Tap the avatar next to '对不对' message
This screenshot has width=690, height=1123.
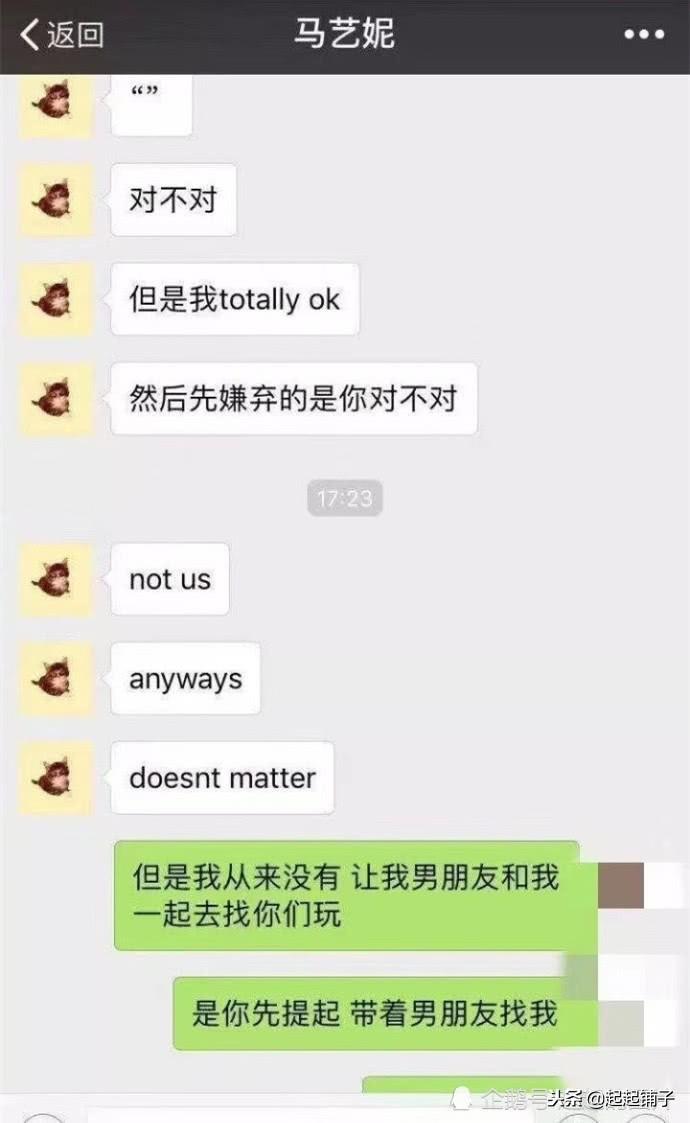56,200
